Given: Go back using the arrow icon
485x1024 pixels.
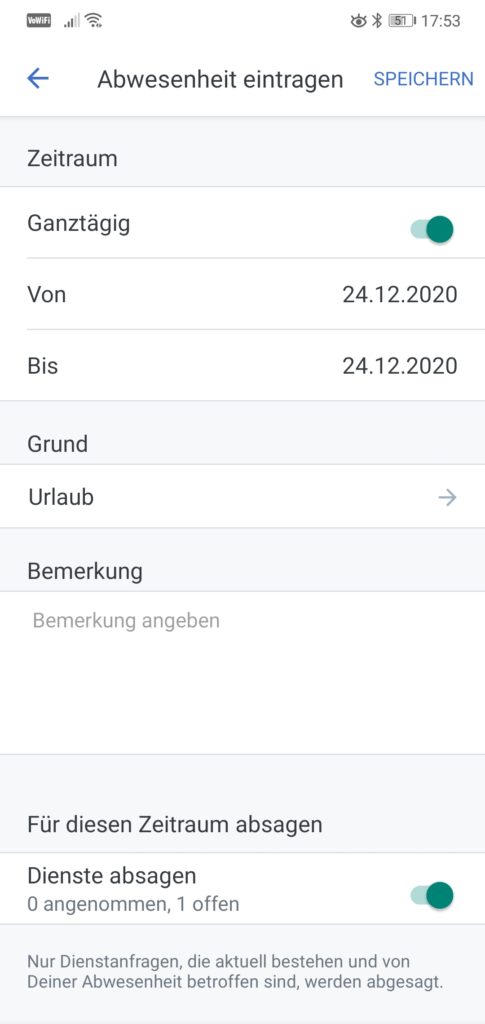Looking at the screenshot, I should [38, 79].
